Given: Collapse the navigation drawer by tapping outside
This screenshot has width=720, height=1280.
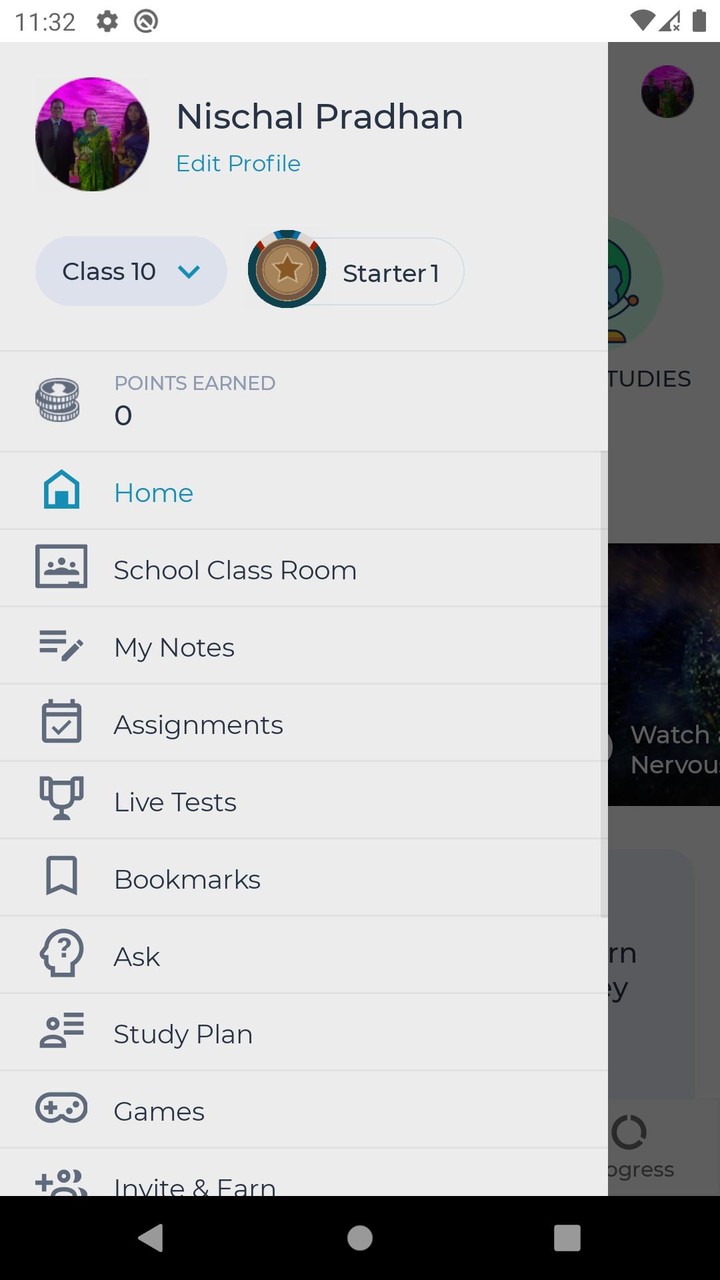Looking at the screenshot, I should tap(664, 640).
